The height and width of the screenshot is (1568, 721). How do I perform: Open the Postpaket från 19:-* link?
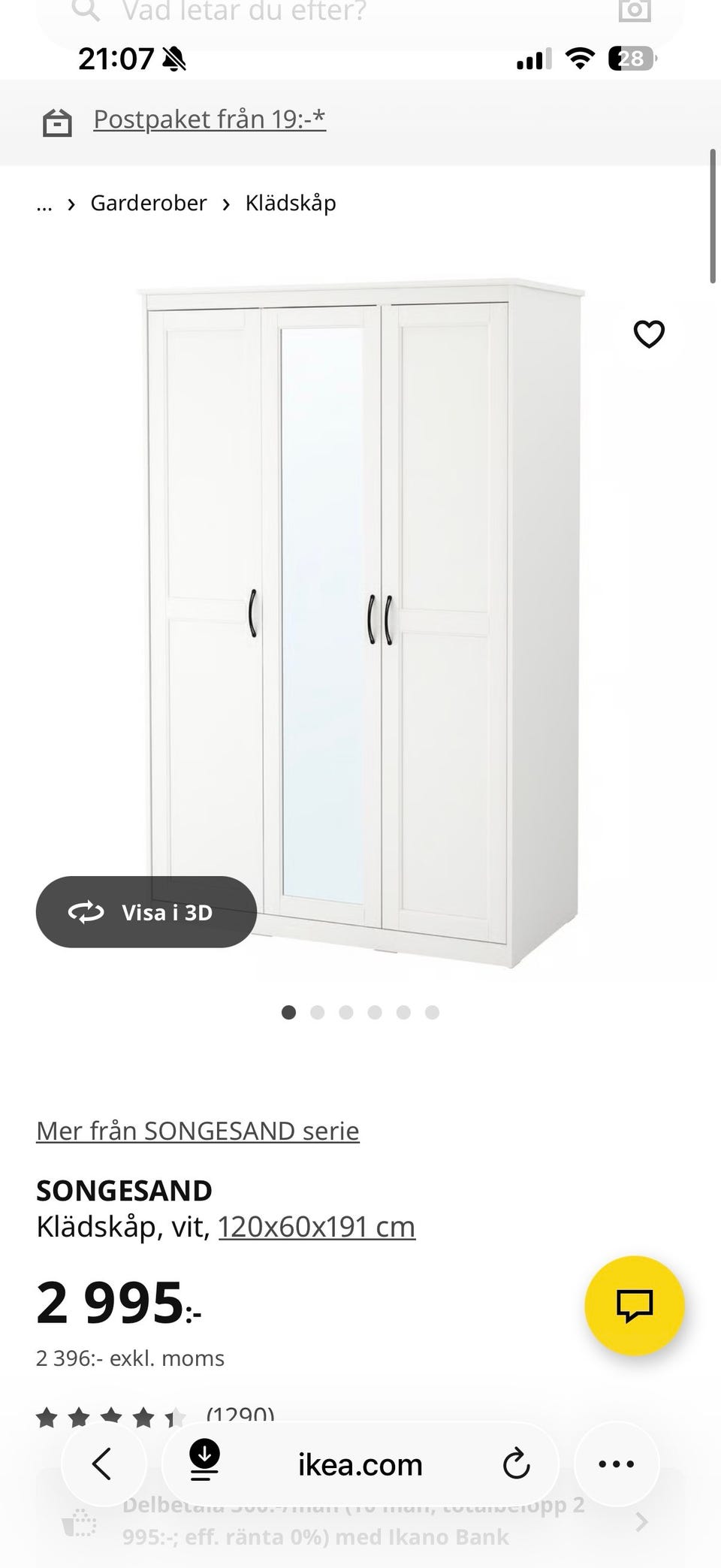tap(210, 119)
